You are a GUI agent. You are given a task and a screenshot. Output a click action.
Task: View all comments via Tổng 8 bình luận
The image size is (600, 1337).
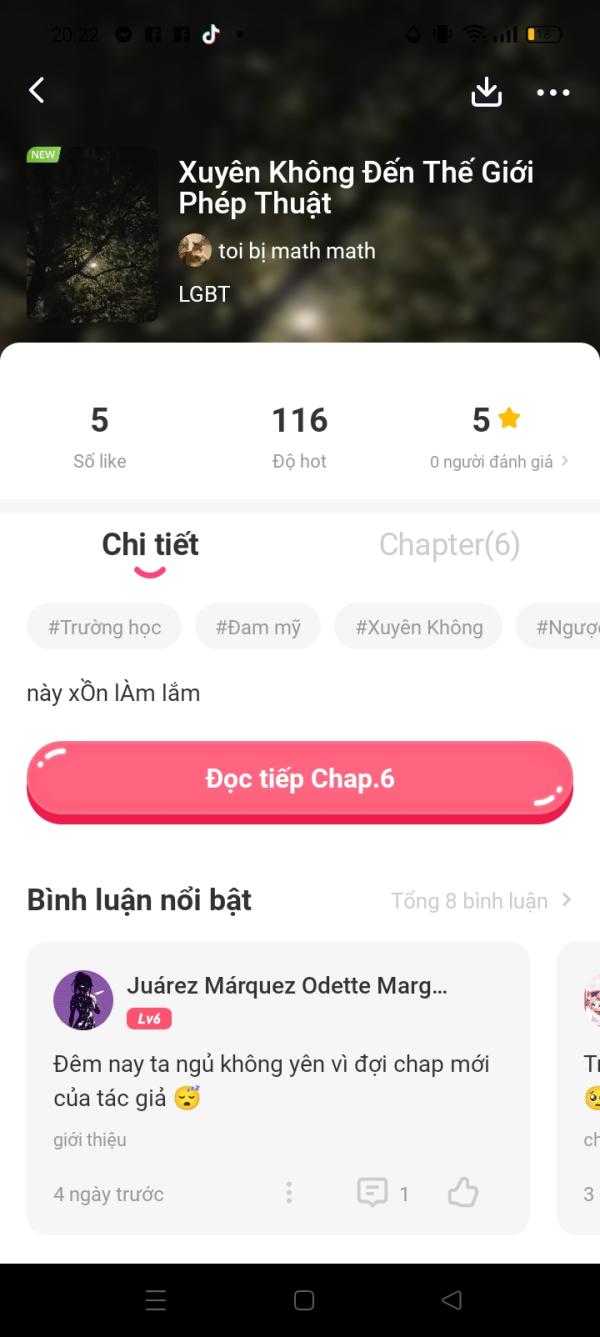[480, 900]
